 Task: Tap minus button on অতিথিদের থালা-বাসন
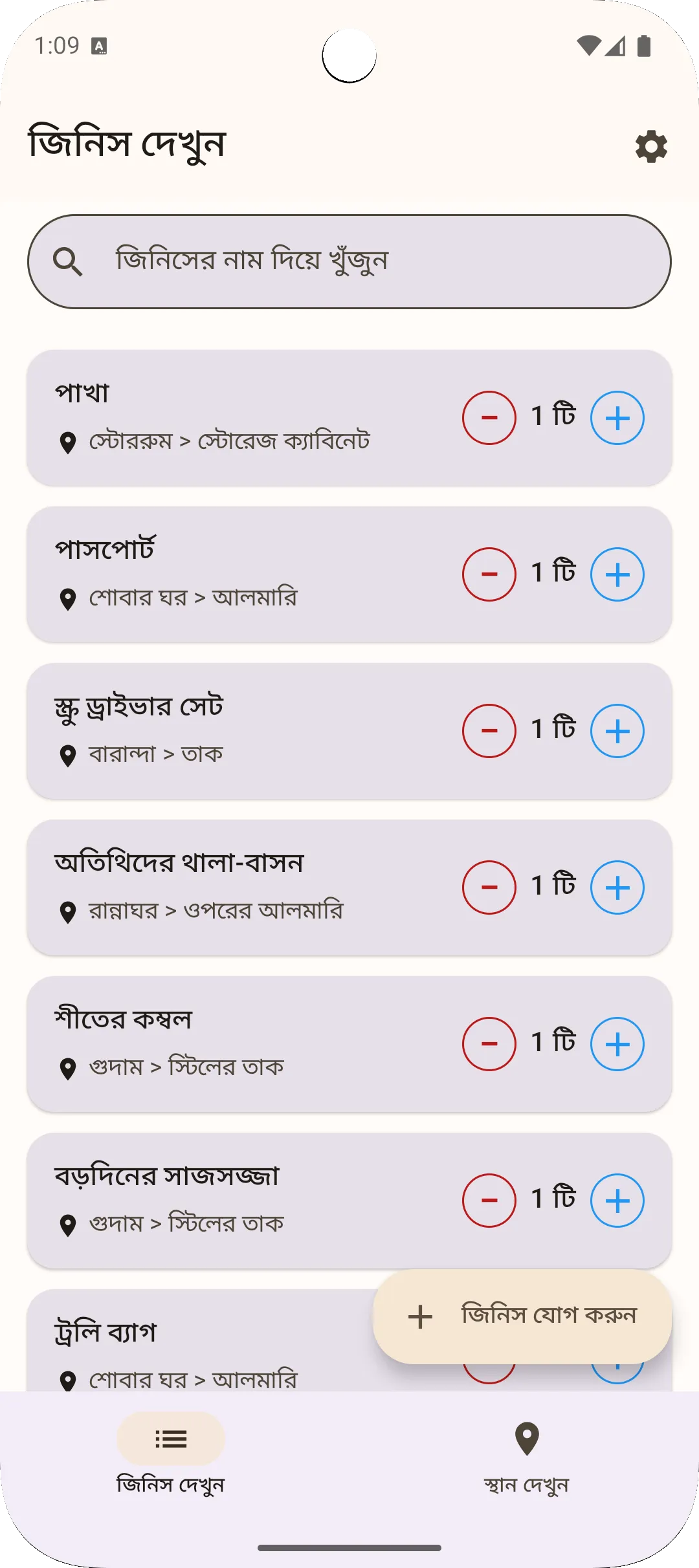489,887
